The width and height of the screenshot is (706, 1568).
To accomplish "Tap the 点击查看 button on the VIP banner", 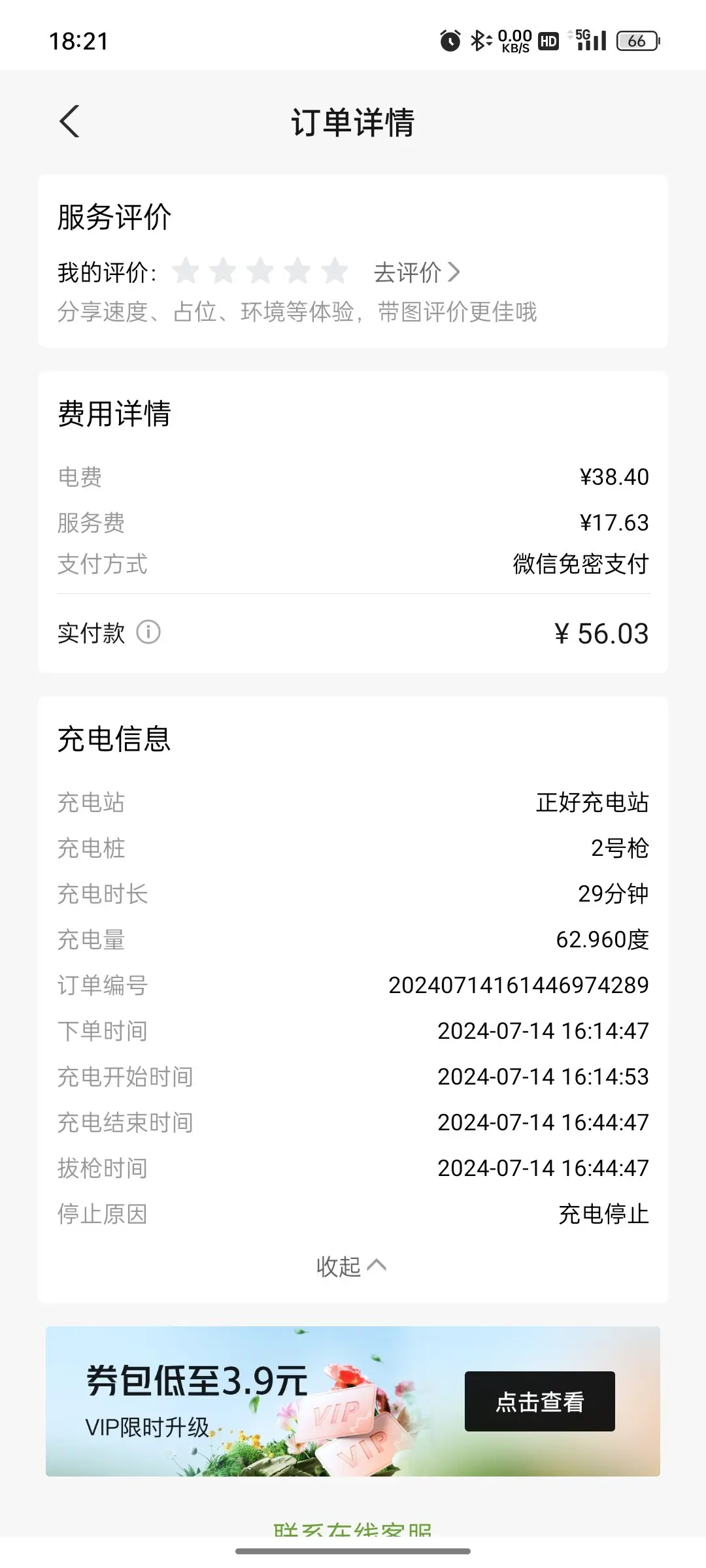I will click(540, 1401).
